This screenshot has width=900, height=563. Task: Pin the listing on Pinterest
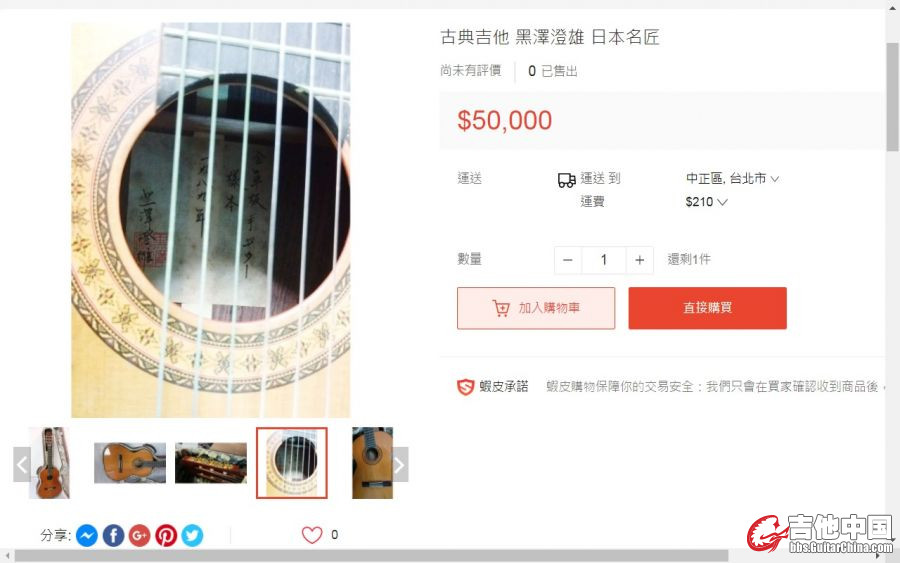pos(166,536)
